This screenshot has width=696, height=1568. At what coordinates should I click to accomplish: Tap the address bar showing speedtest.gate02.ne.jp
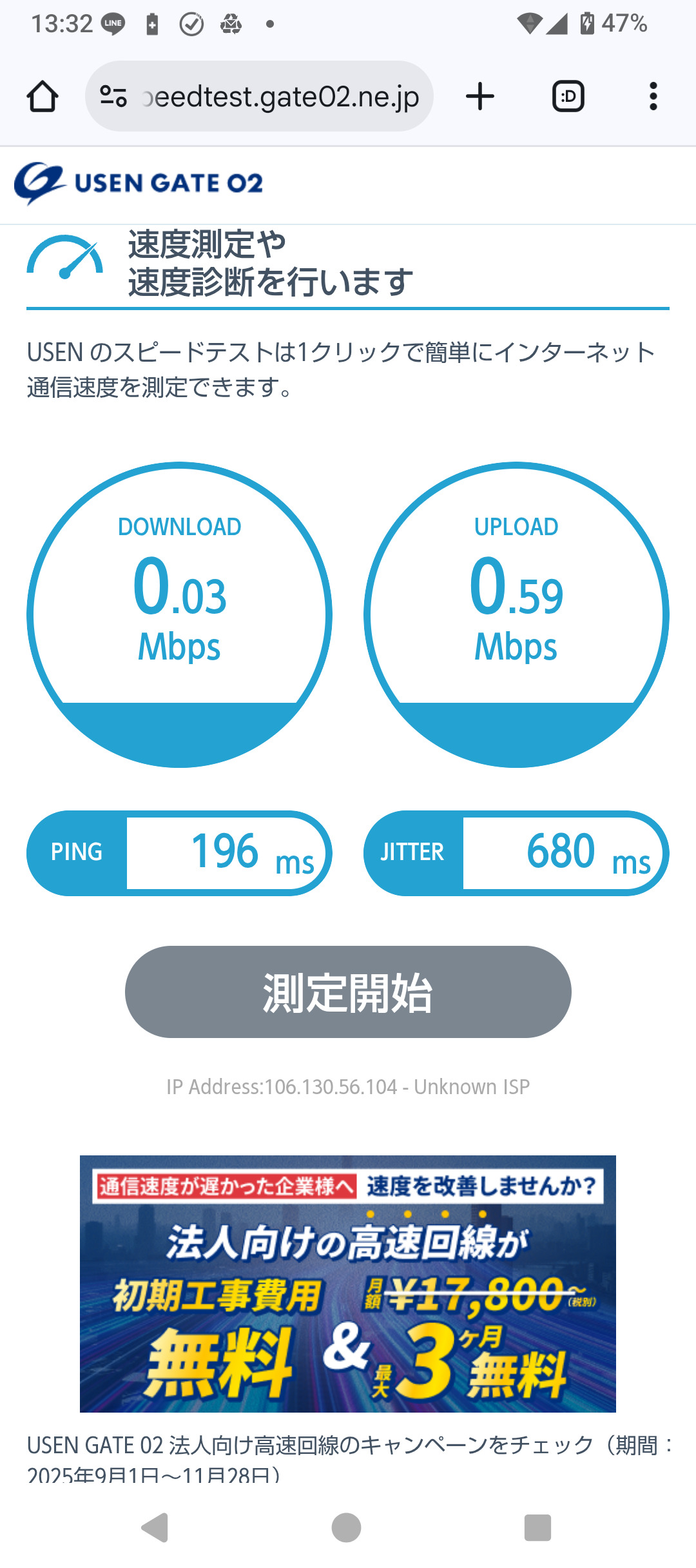[x=280, y=97]
